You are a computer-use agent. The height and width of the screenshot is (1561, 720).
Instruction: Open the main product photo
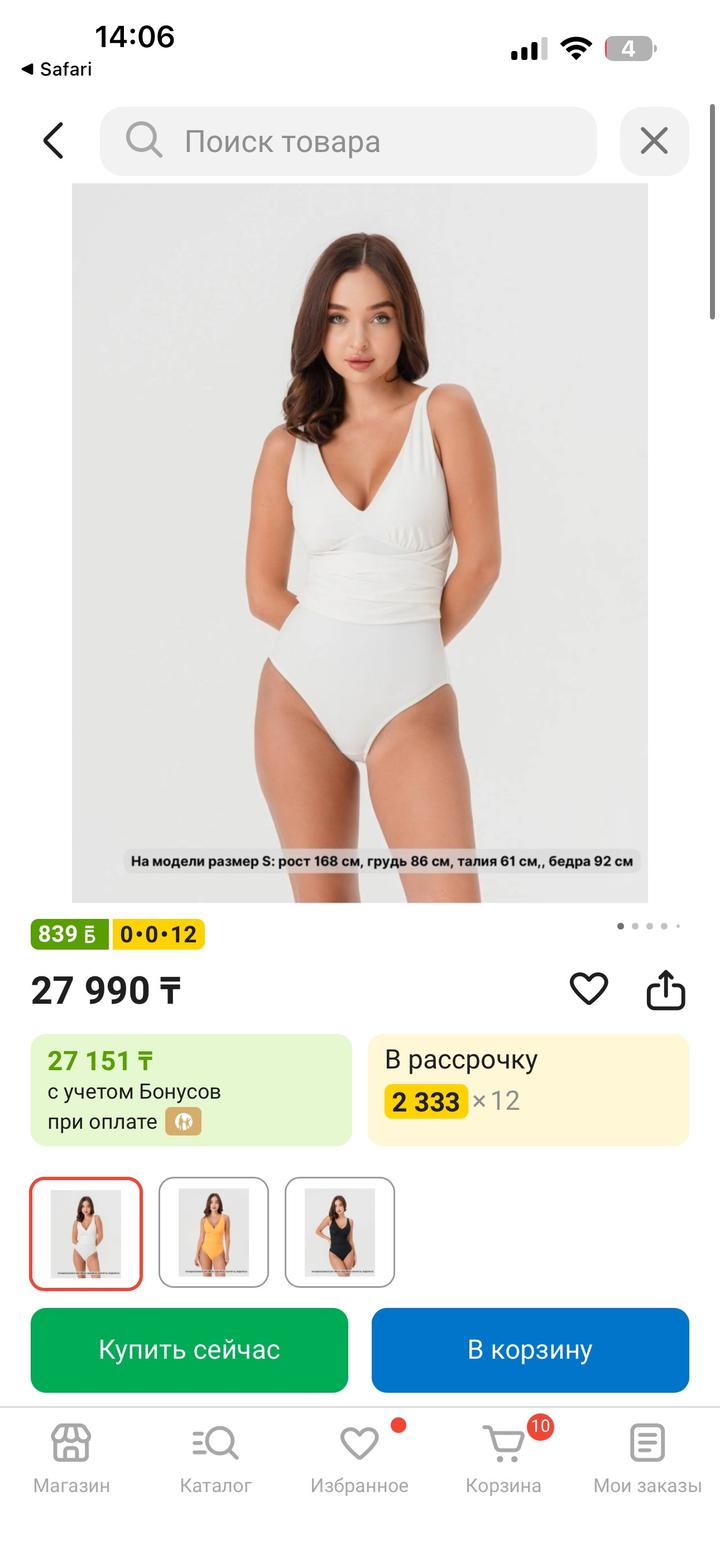pos(360,542)
